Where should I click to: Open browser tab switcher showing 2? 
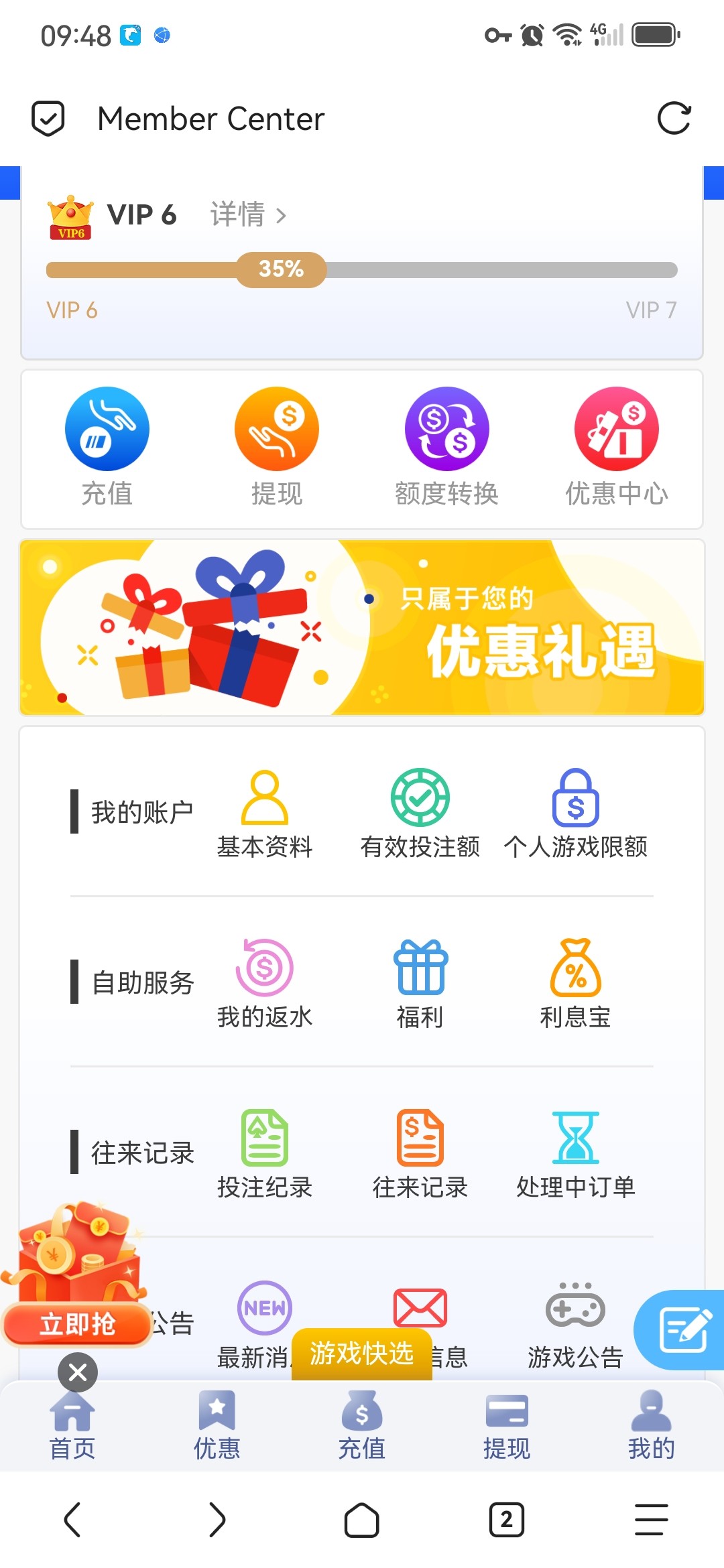(506, 1521)
